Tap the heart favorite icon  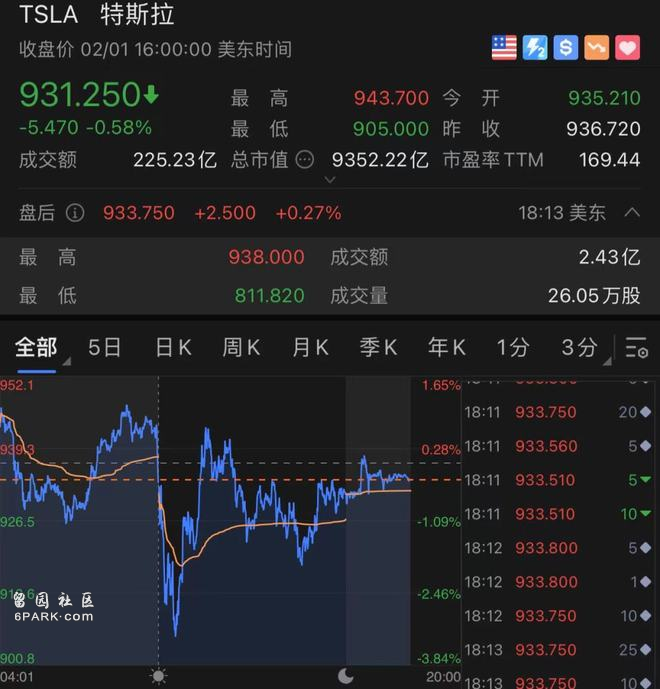pos(627,47)
